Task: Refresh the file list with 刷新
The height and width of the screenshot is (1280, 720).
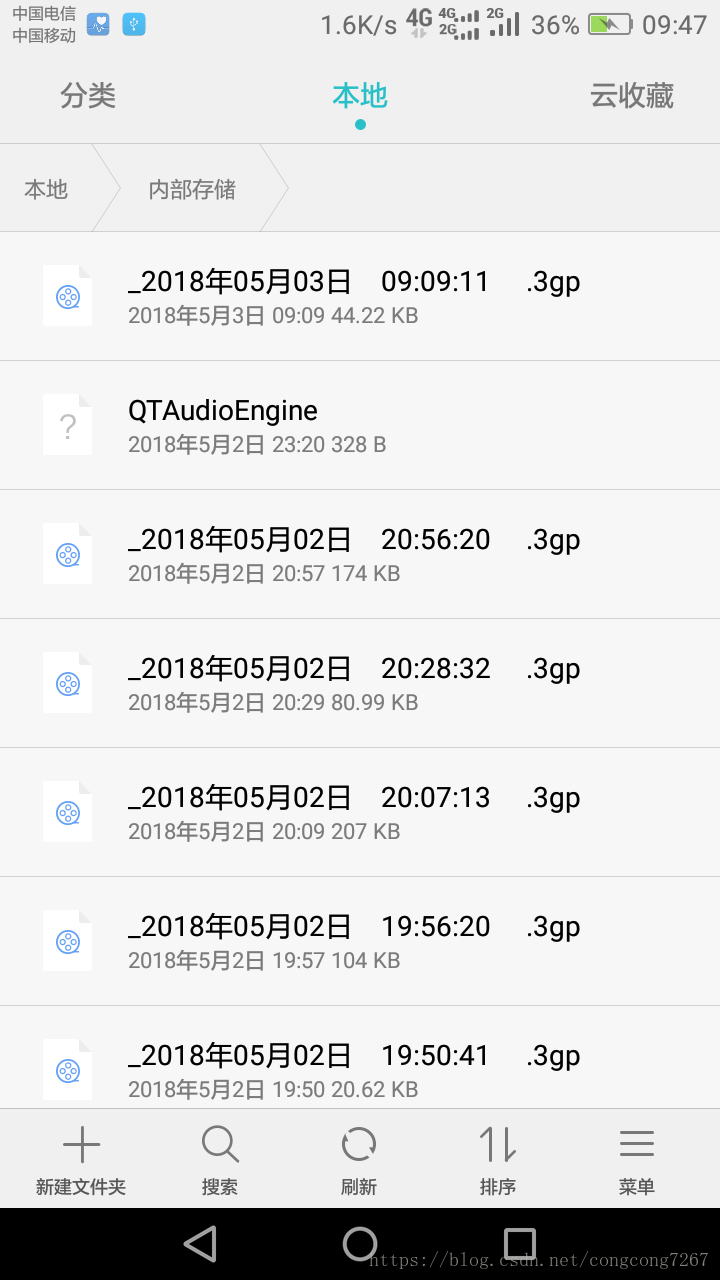Action: point(359,1160)
